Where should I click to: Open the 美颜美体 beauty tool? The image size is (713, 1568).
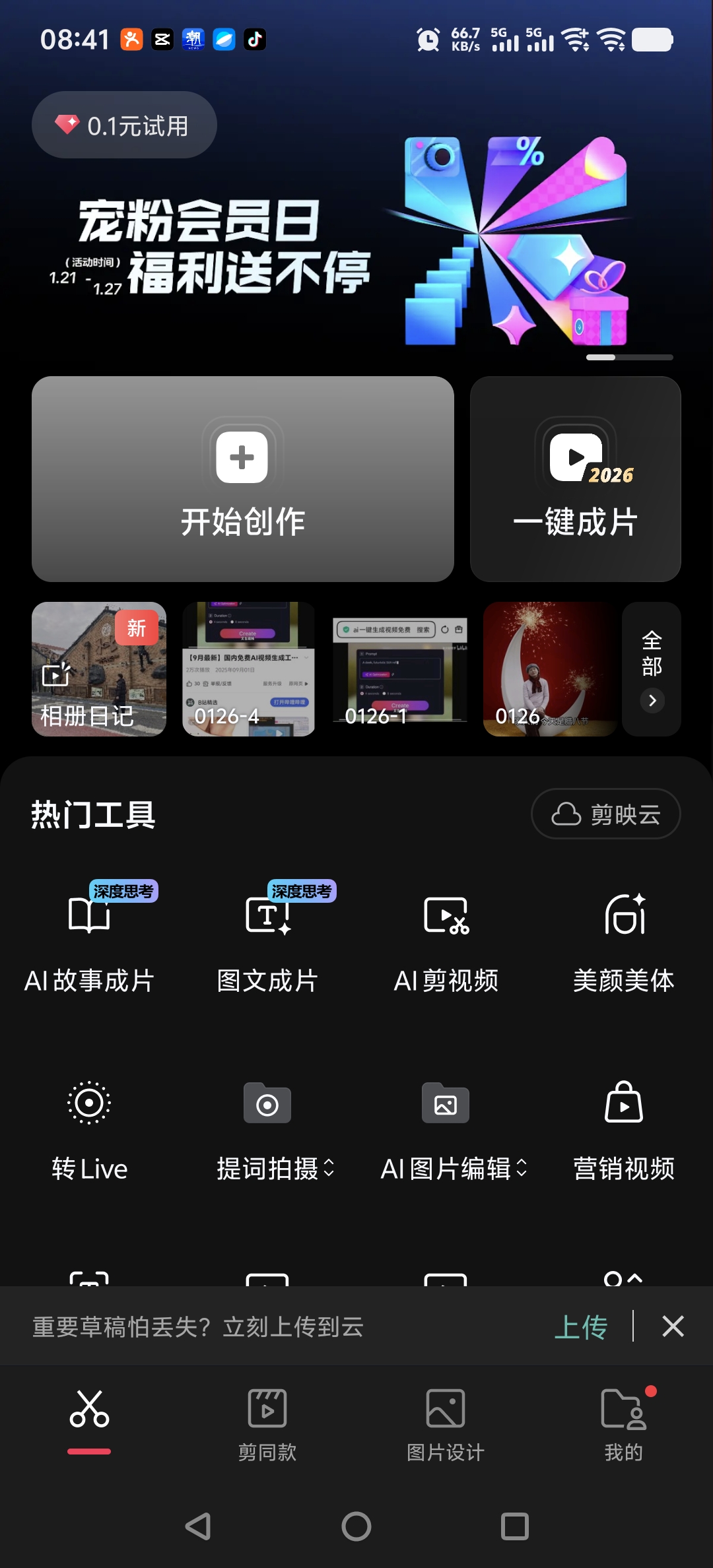click(x=624, y=937)
